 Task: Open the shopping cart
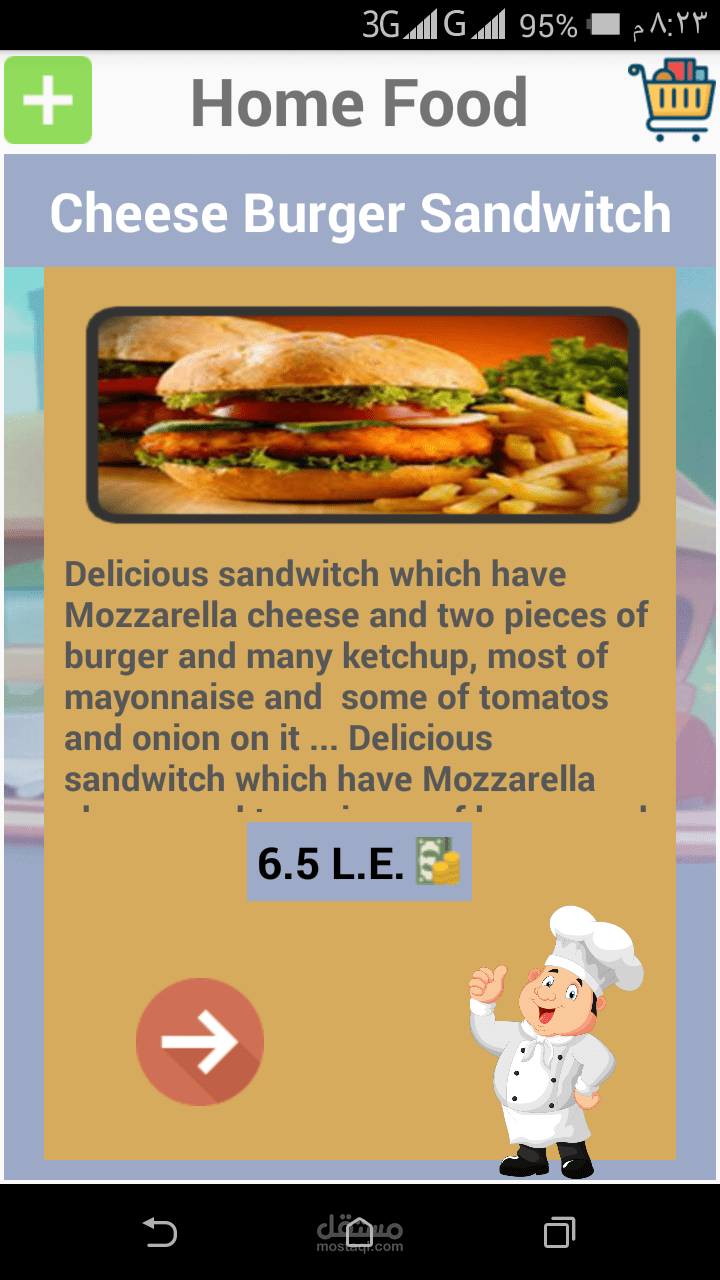673,100
